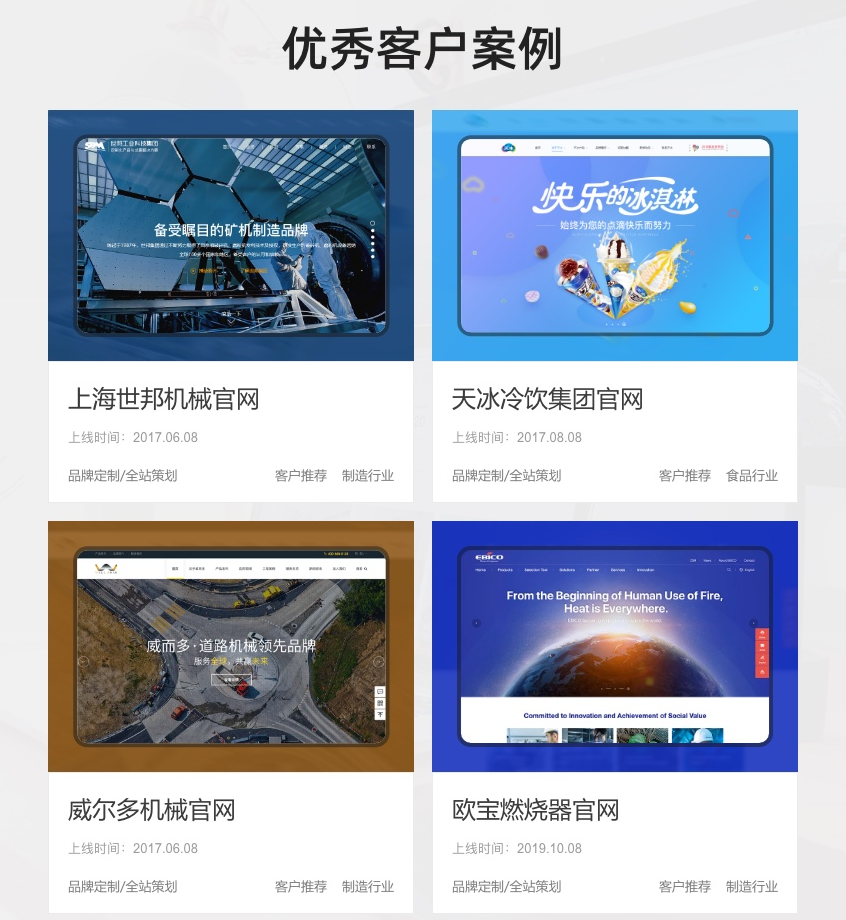Open the search icon on EBICO navbar

click(730, 569)
